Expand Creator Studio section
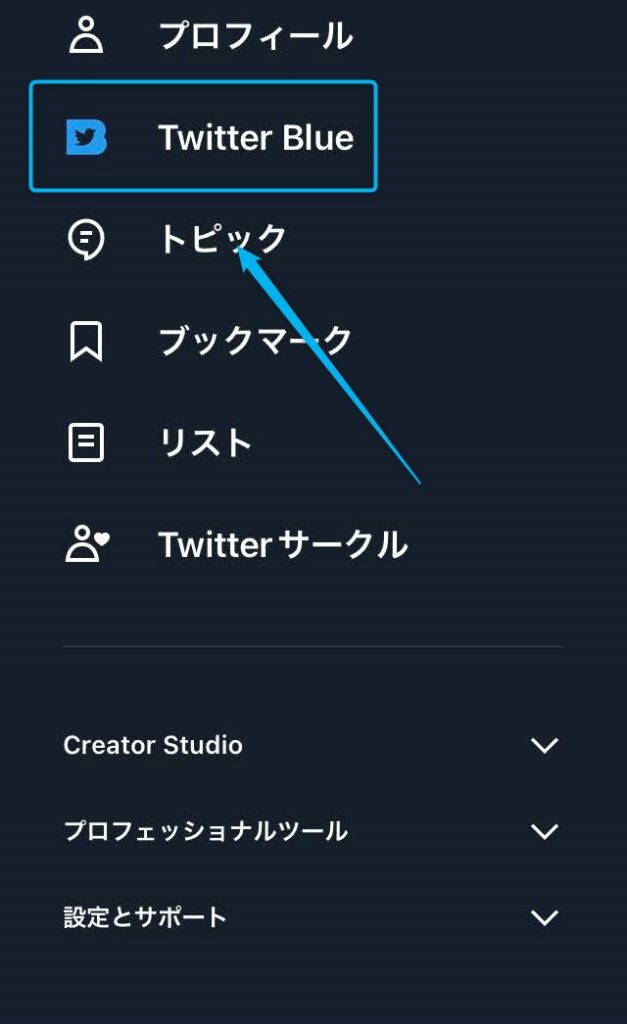The height and width of the screenshot is (1024, 627). [x=312, y=745]
